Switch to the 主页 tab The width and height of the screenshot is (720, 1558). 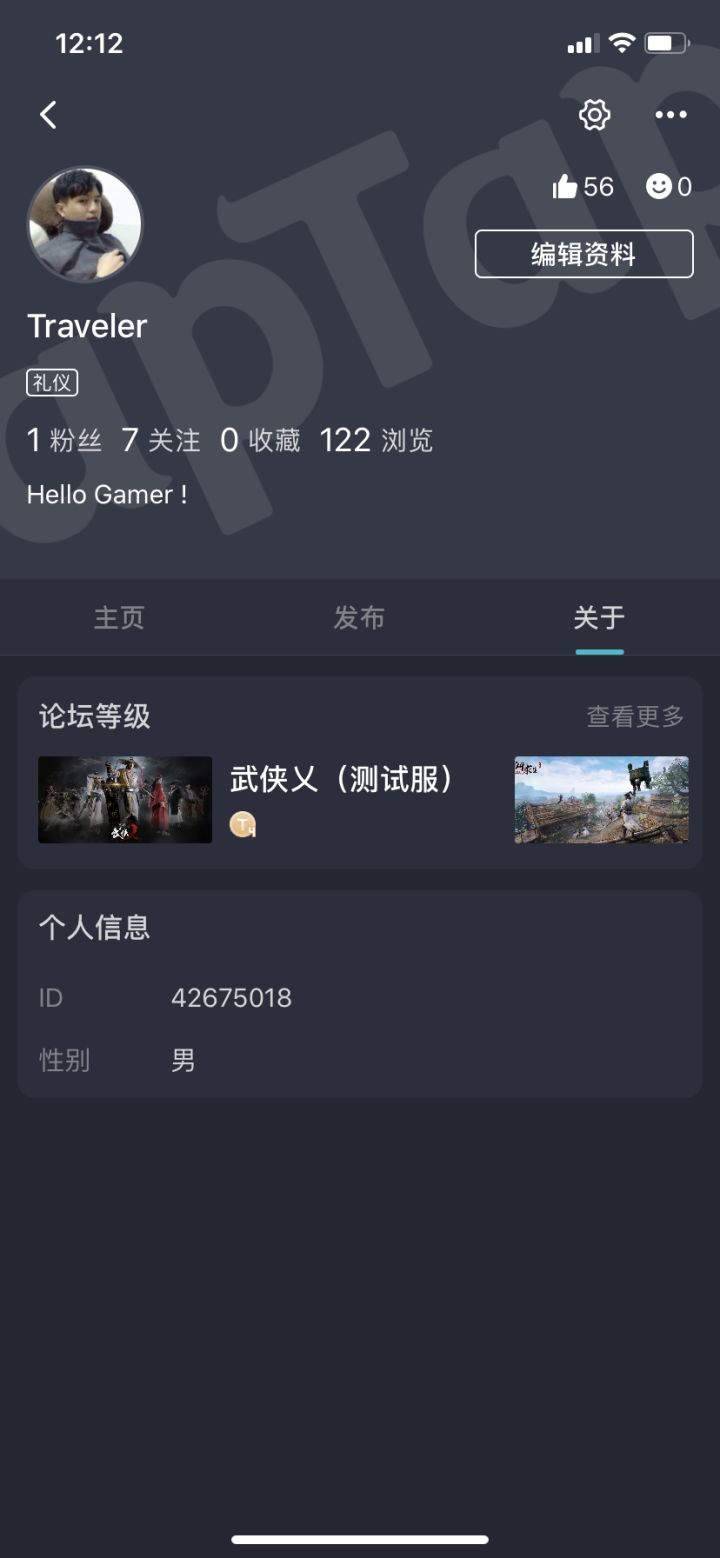coord(119,618)
